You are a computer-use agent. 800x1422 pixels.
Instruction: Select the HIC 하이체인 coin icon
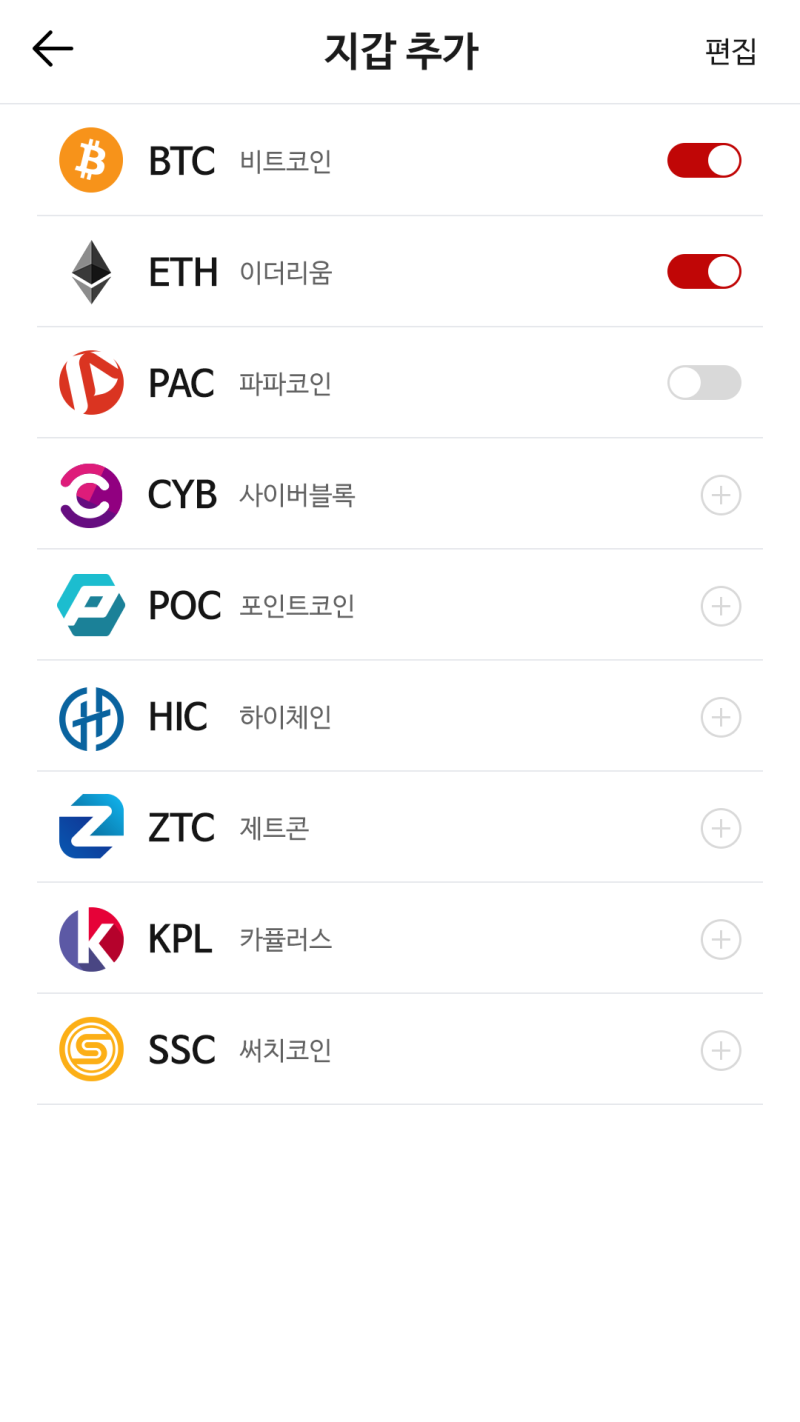91,717
